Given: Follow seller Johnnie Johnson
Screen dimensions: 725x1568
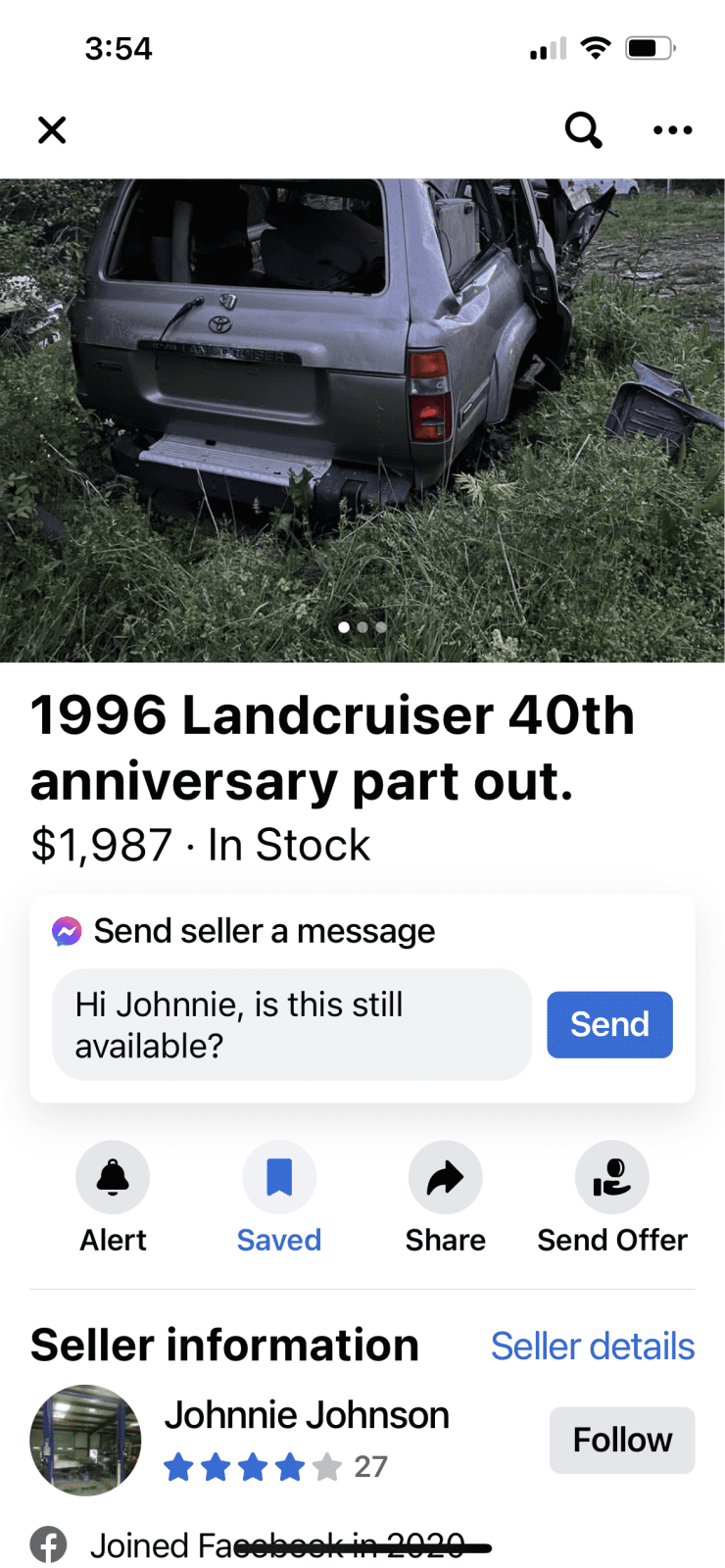Looking at the screenshot, I should [x=621, y=1440].
